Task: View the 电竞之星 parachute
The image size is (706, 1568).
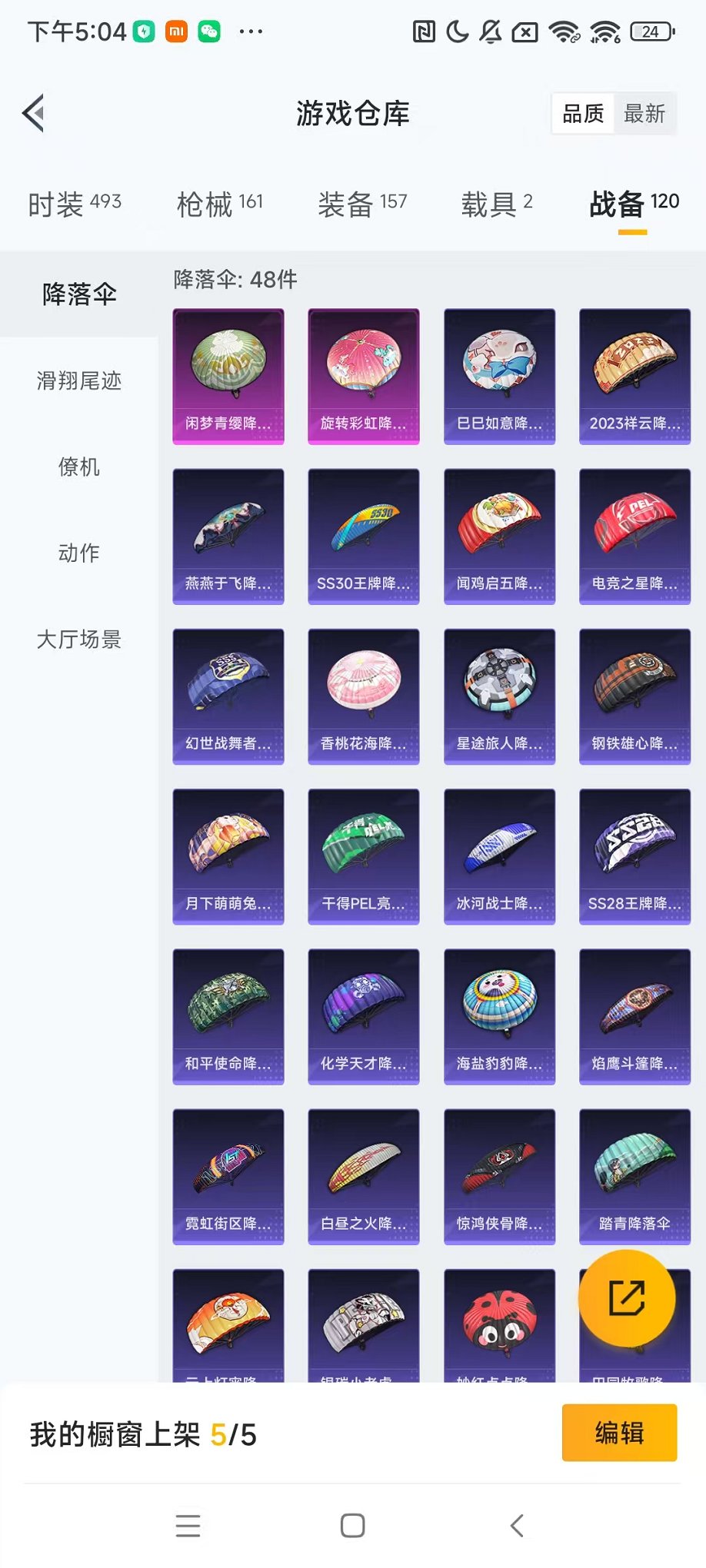Action: click(634, 537)
